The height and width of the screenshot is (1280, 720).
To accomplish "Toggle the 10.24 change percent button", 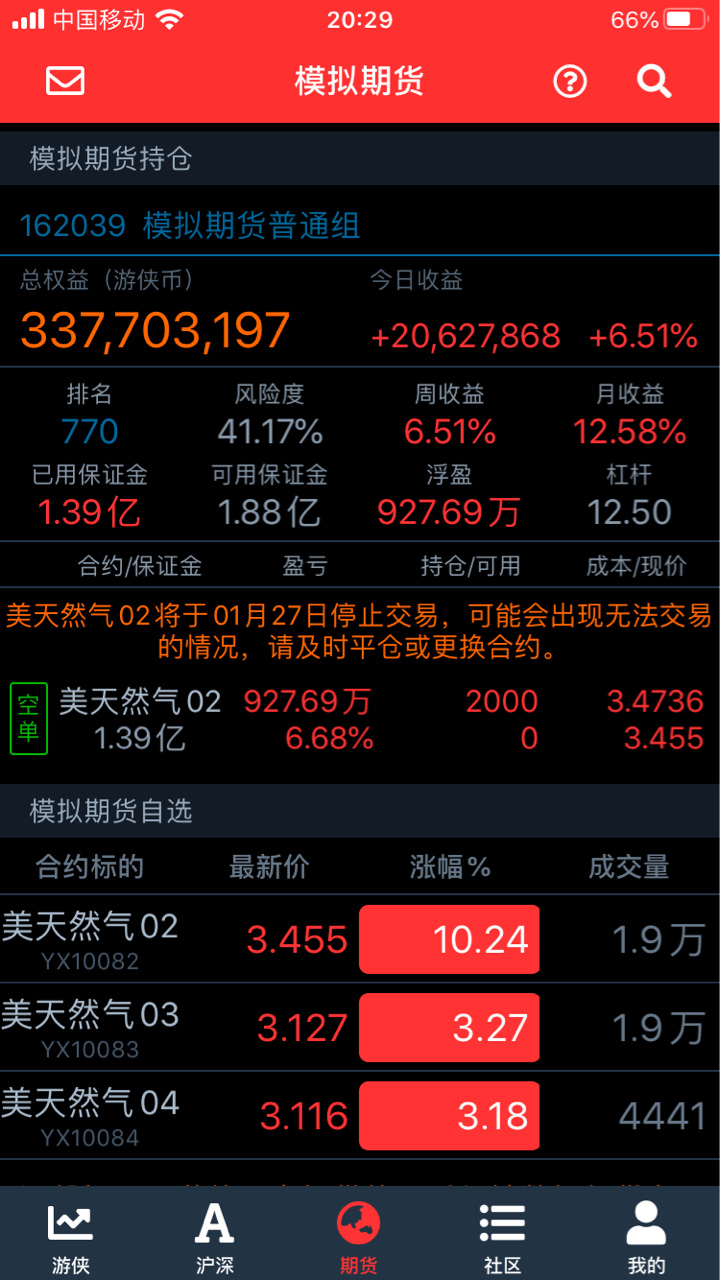I will click(x=449, y=939).
